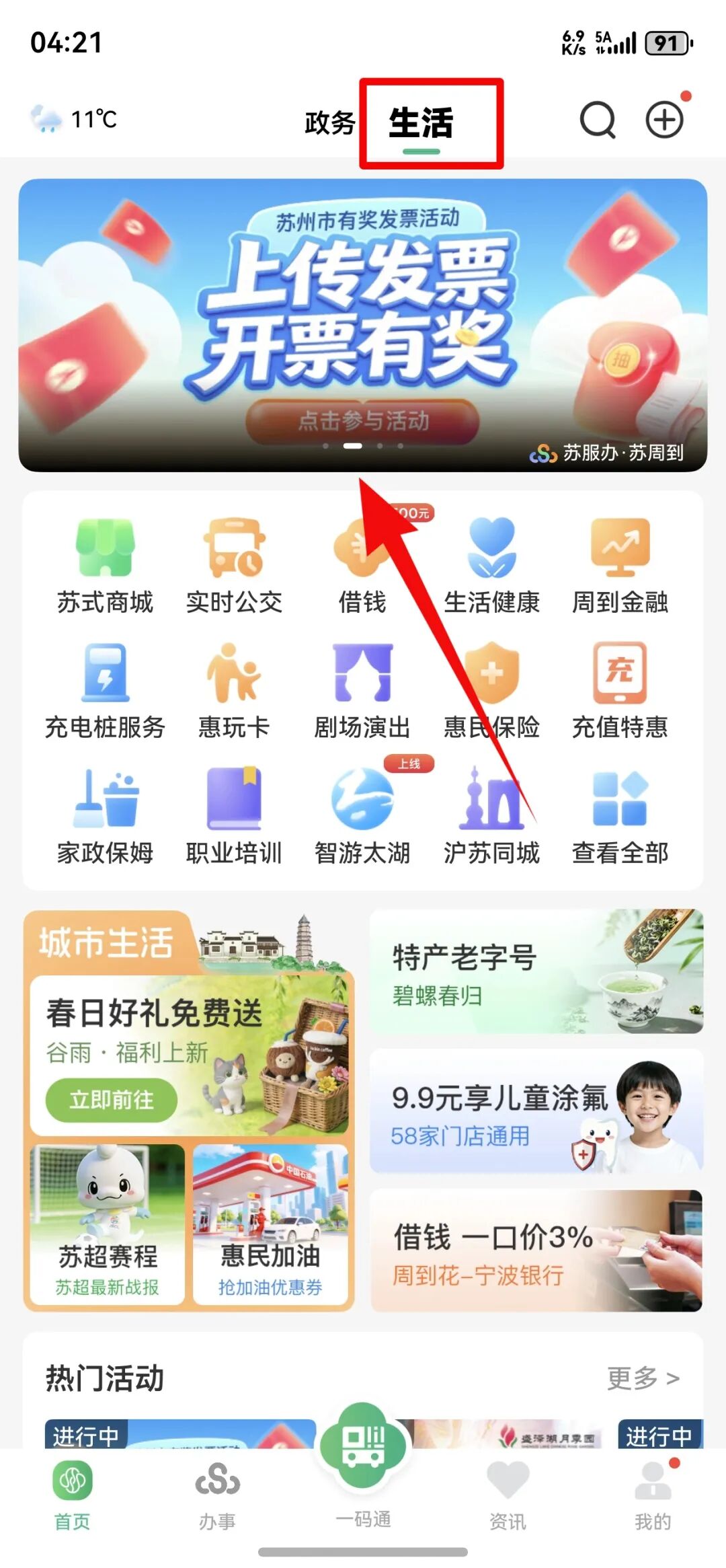This screenshot has height=1568, width=726.
Task: Tap the plus icon in the top bar
Action: pyautogui.click(x=664, y=121)
